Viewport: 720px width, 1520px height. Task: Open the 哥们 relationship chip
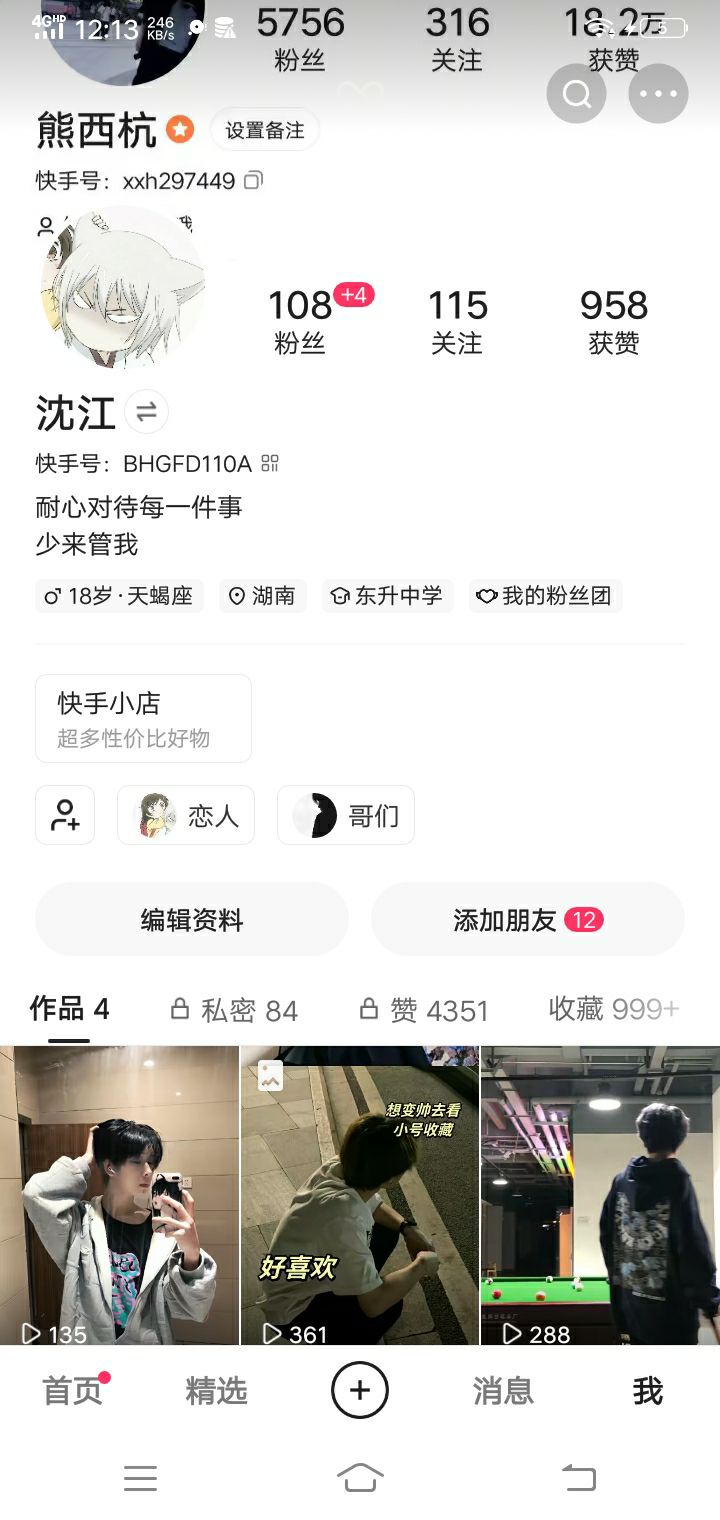[x=346, y=815]
